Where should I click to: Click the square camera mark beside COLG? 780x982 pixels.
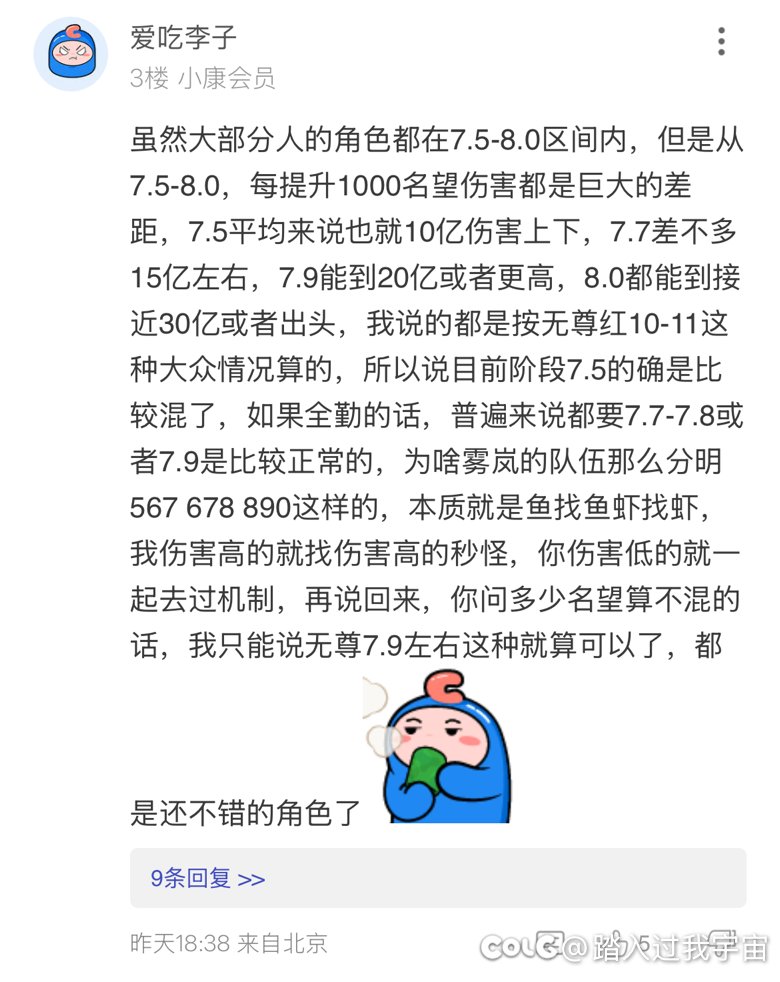tap(549, 943)
